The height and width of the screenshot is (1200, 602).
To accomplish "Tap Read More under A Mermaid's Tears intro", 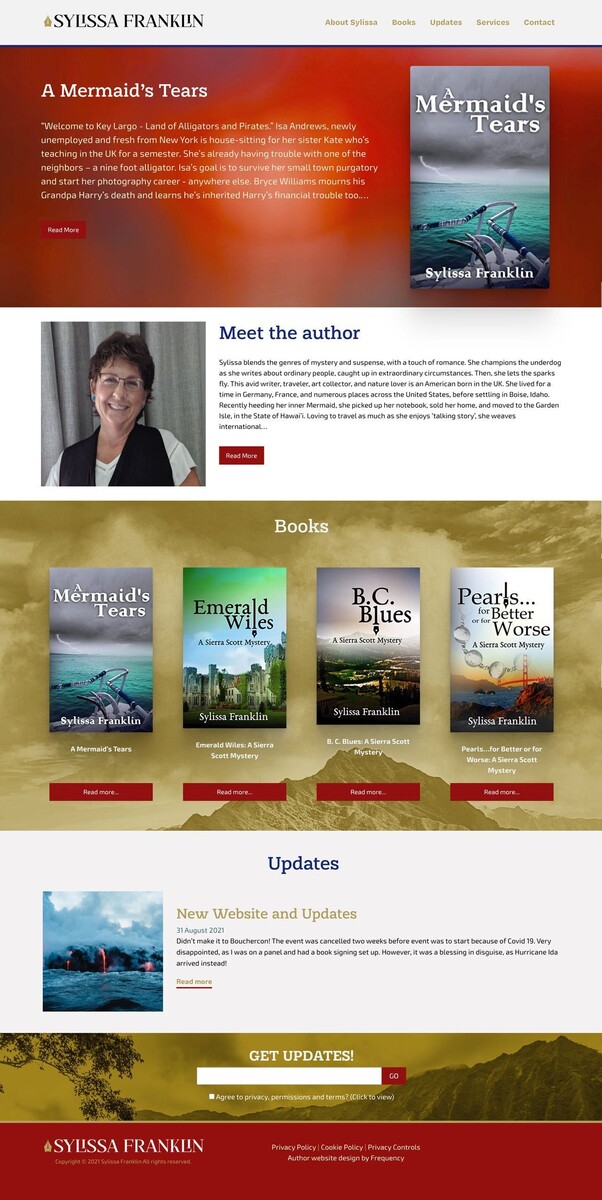I will (x=63, y=230).
